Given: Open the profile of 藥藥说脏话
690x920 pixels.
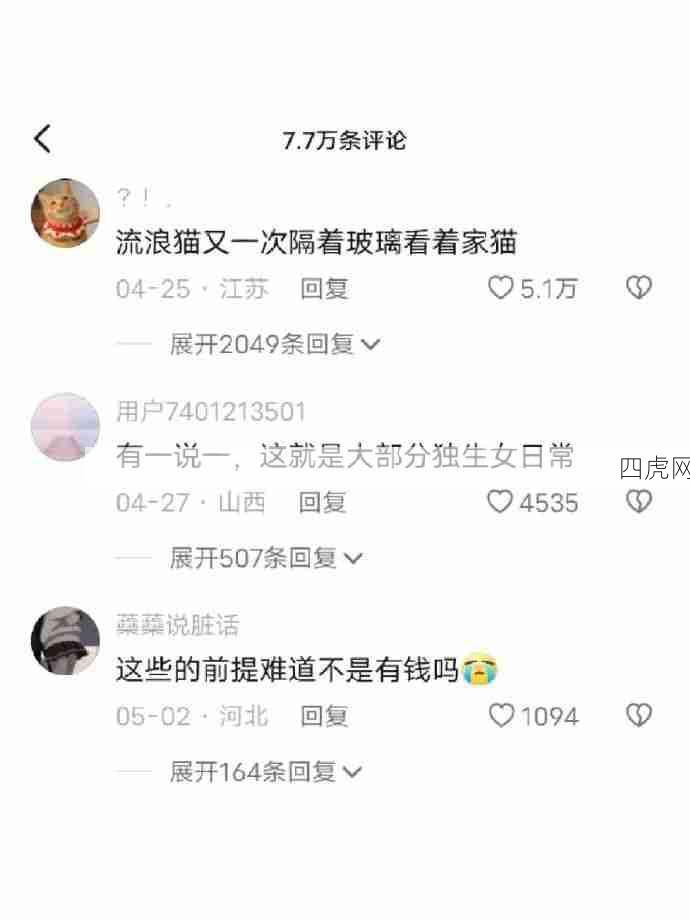Looking at the screenshot, I should click(66, 640).
